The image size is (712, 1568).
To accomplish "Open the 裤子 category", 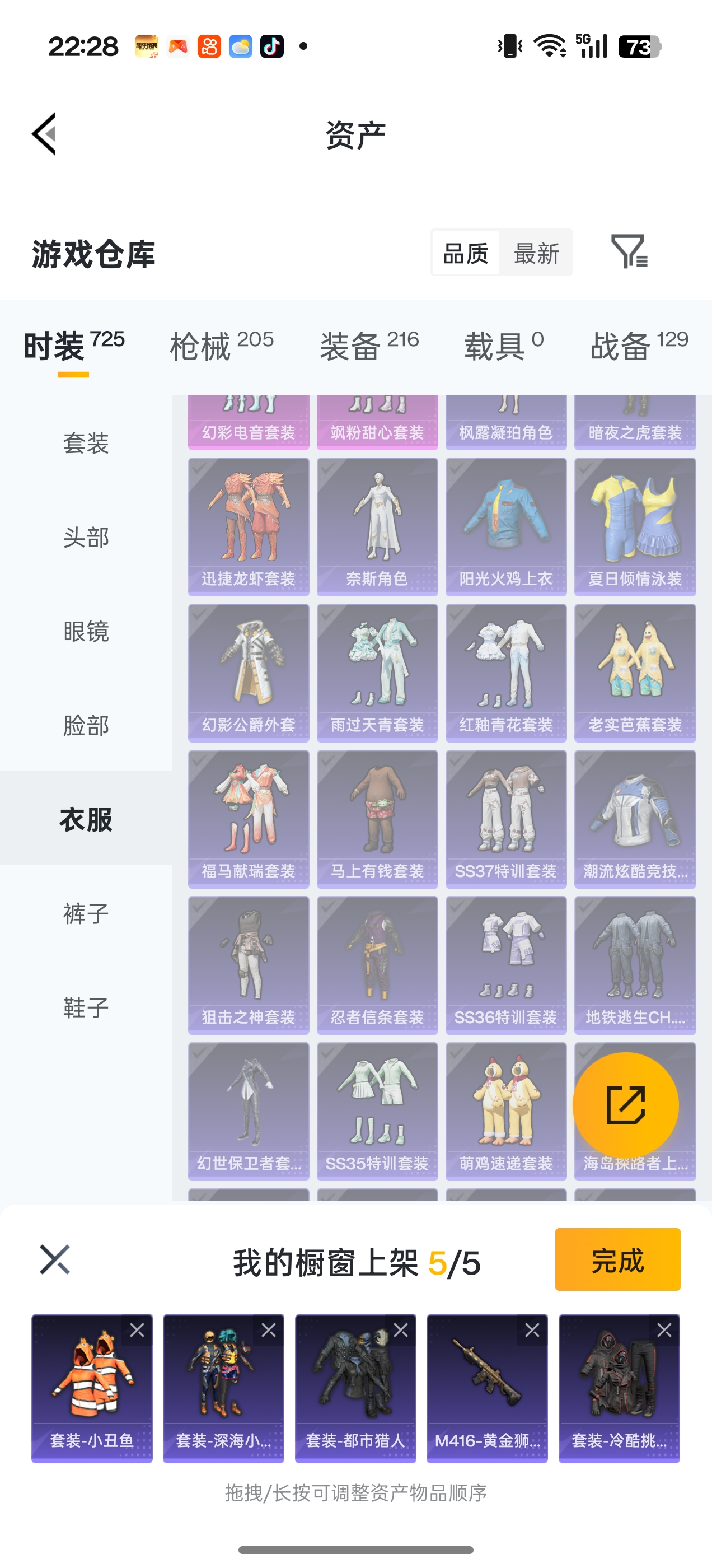I will click(86, 914).
